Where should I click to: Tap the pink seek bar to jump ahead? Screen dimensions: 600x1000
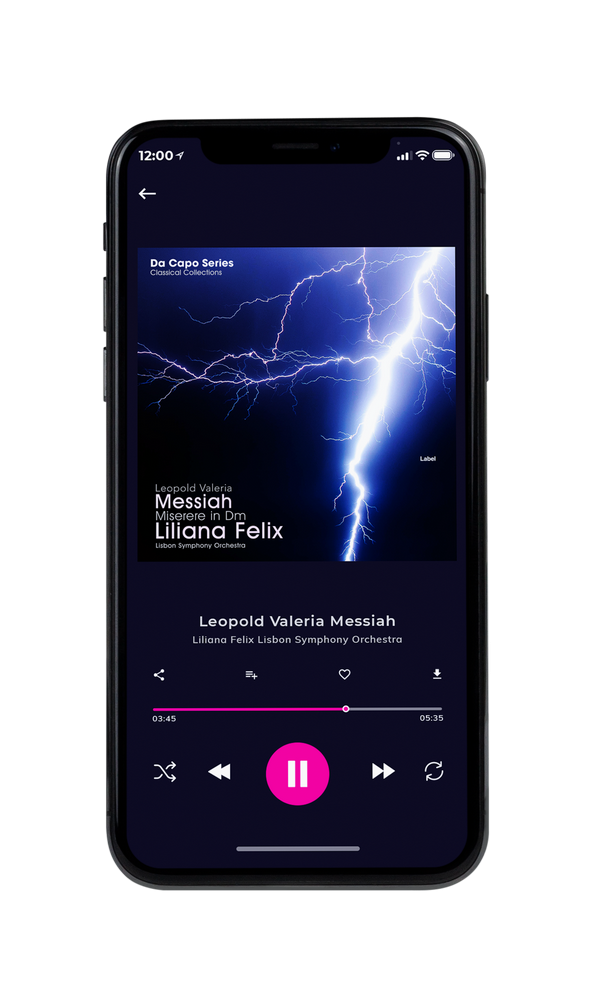pos(297,709)
